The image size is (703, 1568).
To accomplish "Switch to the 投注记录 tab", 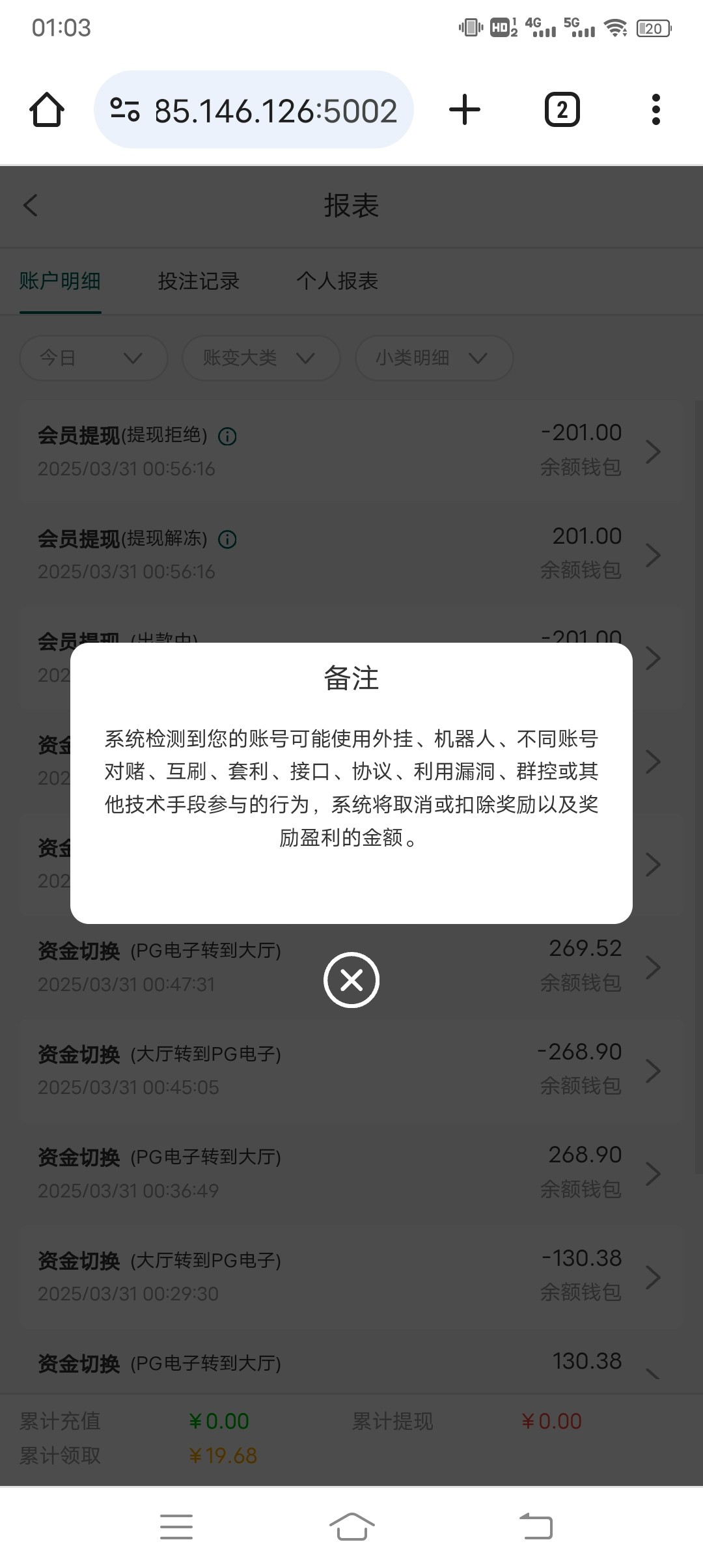I will [199, 281].
